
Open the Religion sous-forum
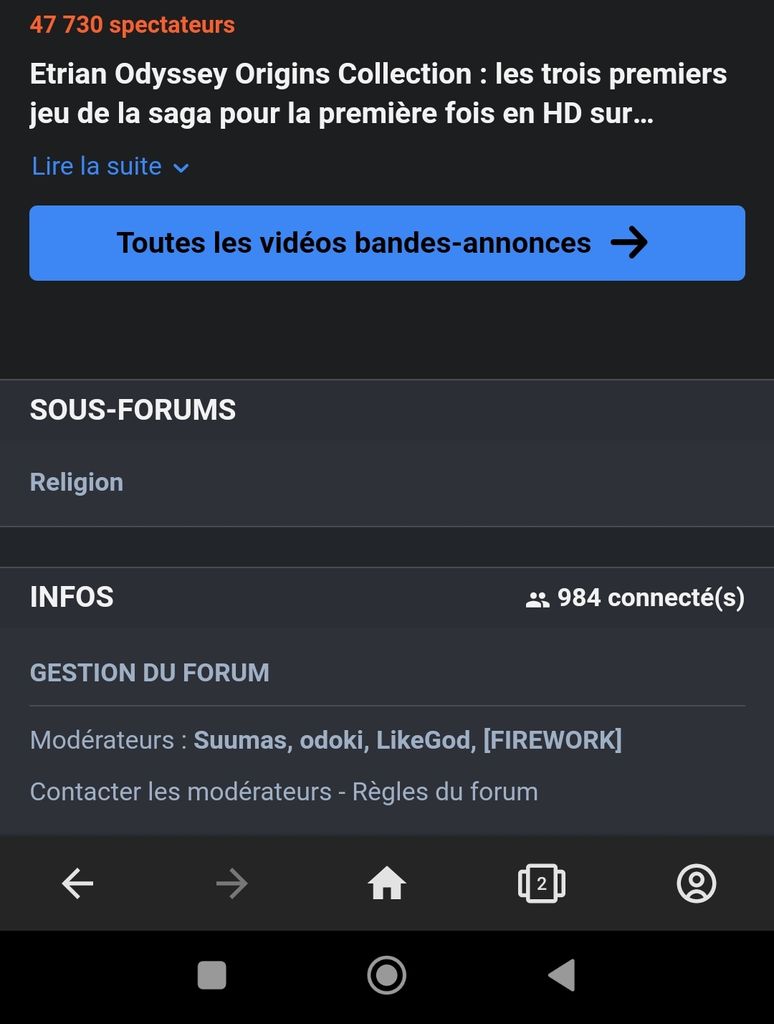(x=77, y=482)
